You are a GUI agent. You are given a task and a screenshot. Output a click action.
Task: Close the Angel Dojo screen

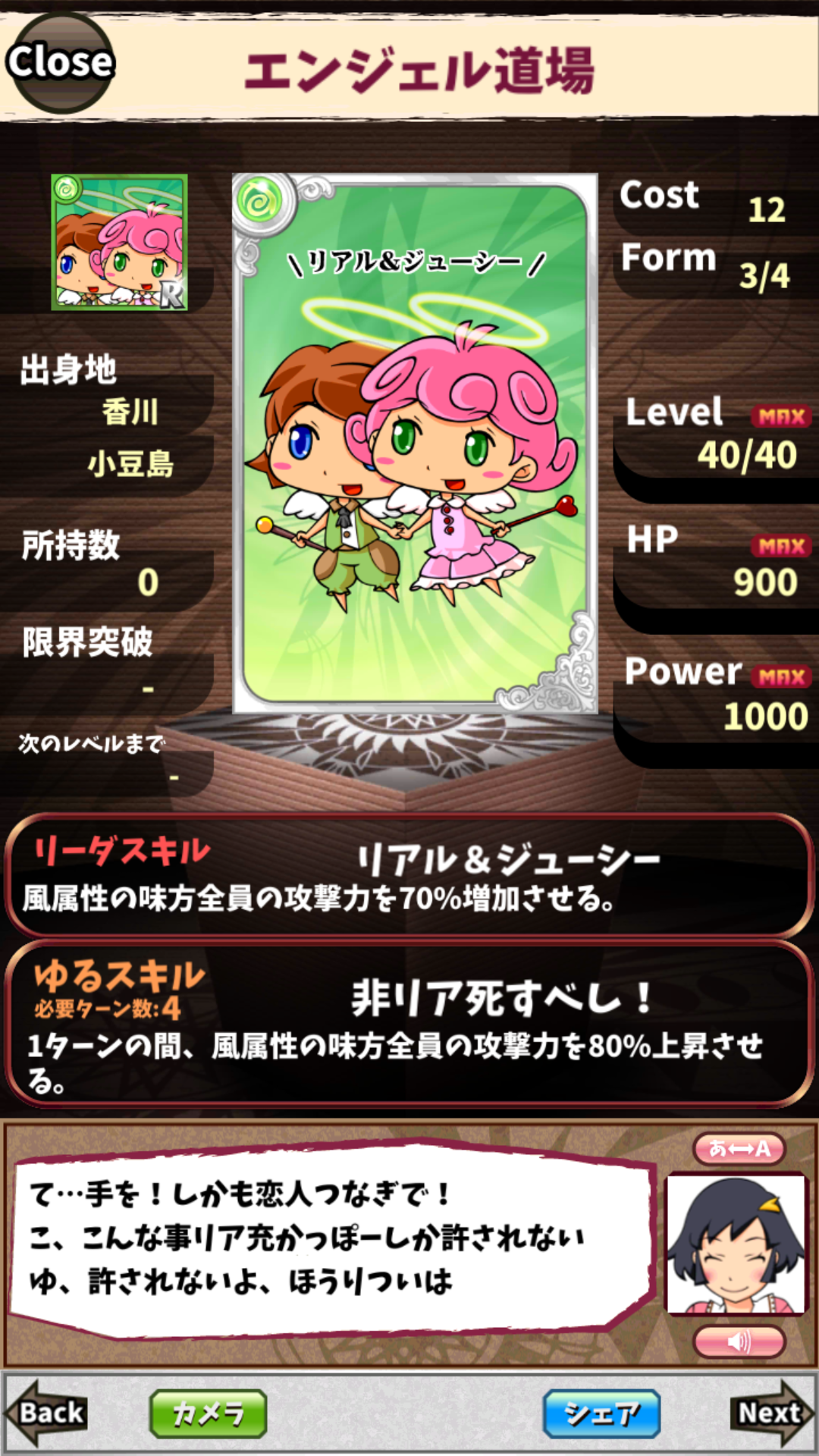pos(60,62)
